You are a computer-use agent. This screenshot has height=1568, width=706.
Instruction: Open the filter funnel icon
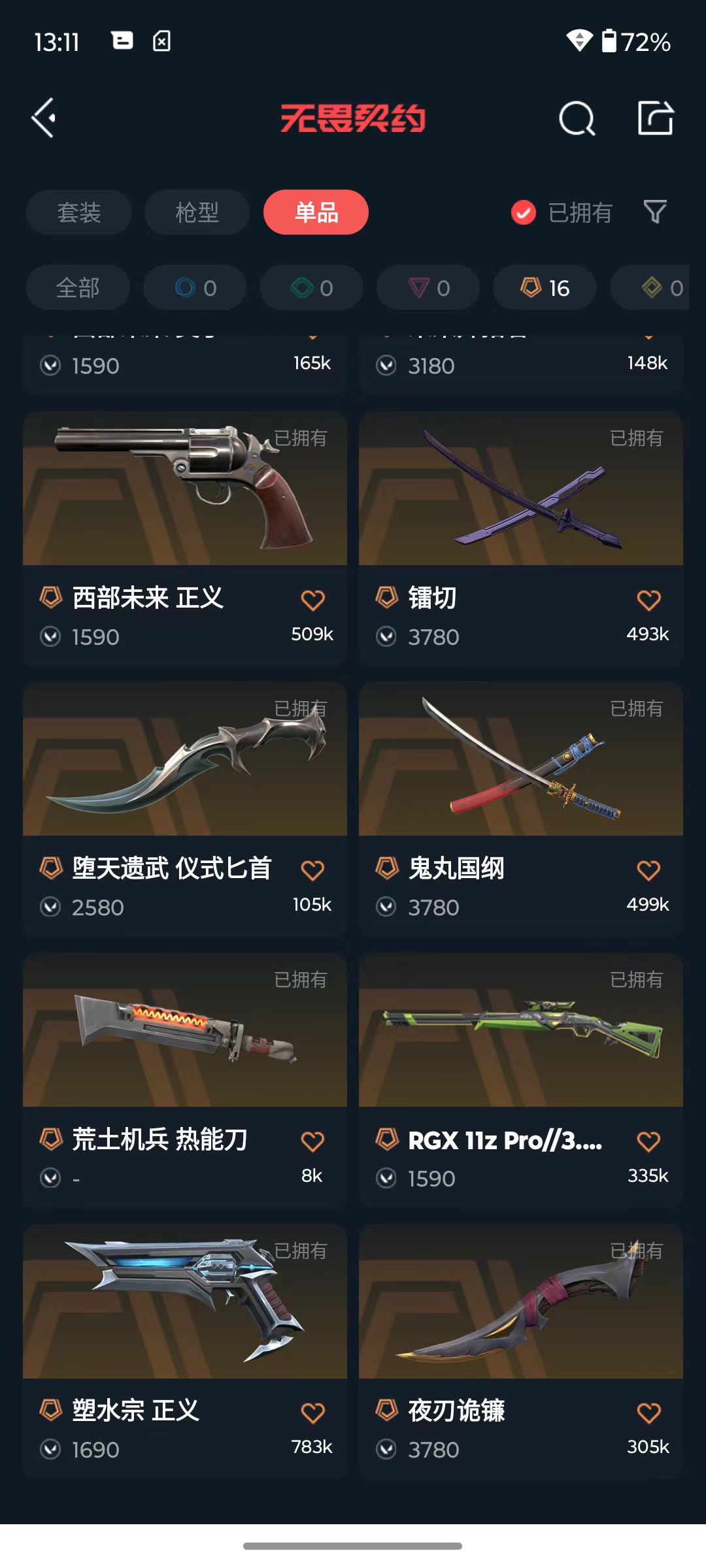[x=655, y=212]
